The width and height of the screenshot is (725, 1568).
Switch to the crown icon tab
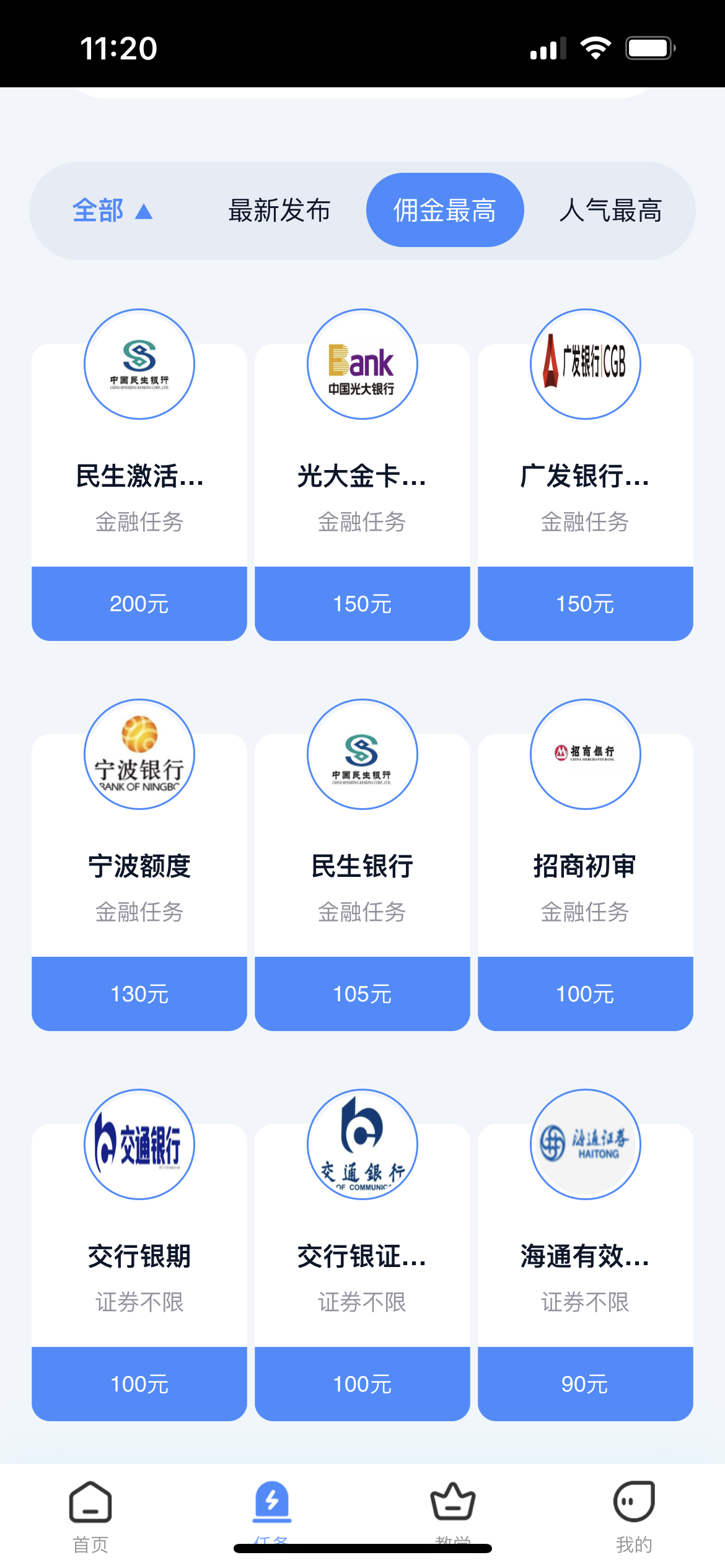[x=453, y=1511]
